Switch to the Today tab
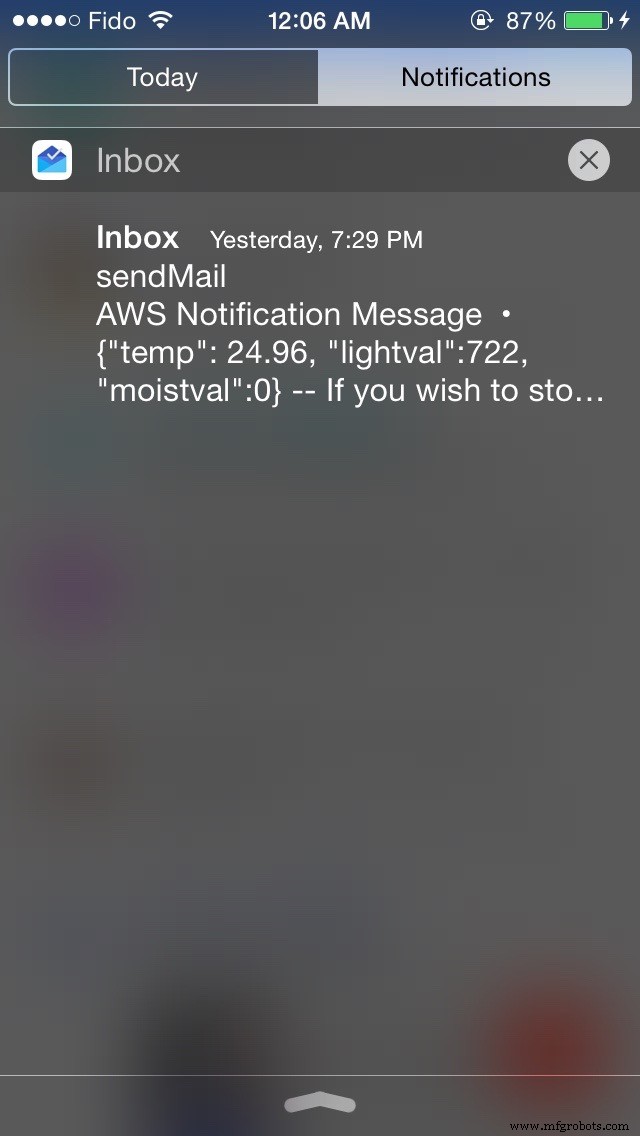 163,78
